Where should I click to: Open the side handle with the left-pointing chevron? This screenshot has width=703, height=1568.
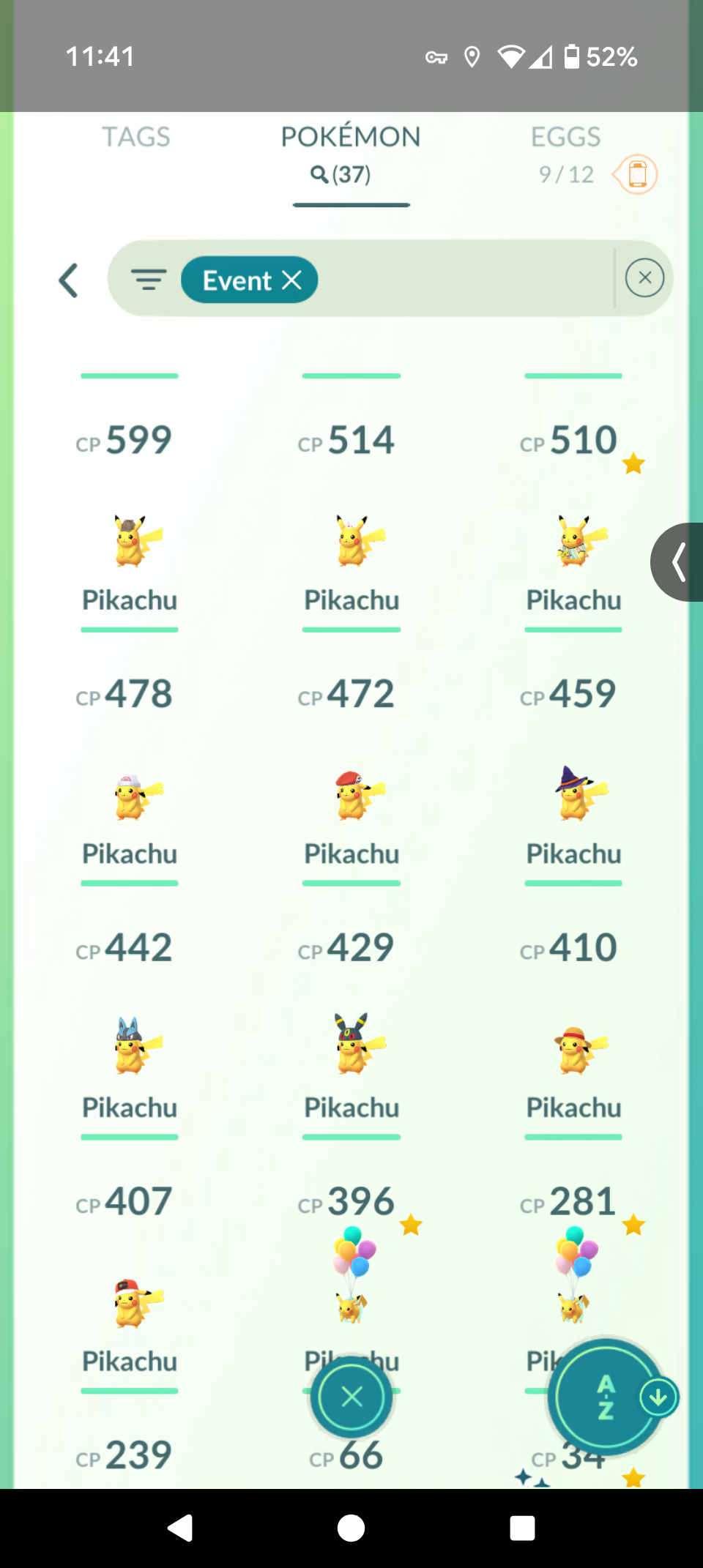pyautogui.click(x=677, y=562)
